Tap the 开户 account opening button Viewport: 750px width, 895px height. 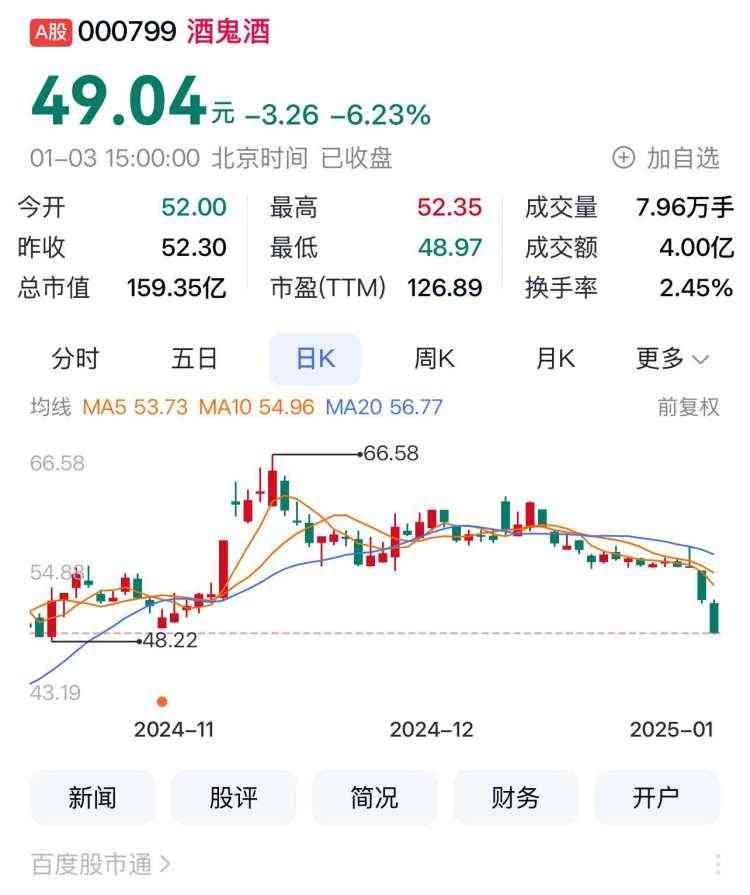click(657, 797)
